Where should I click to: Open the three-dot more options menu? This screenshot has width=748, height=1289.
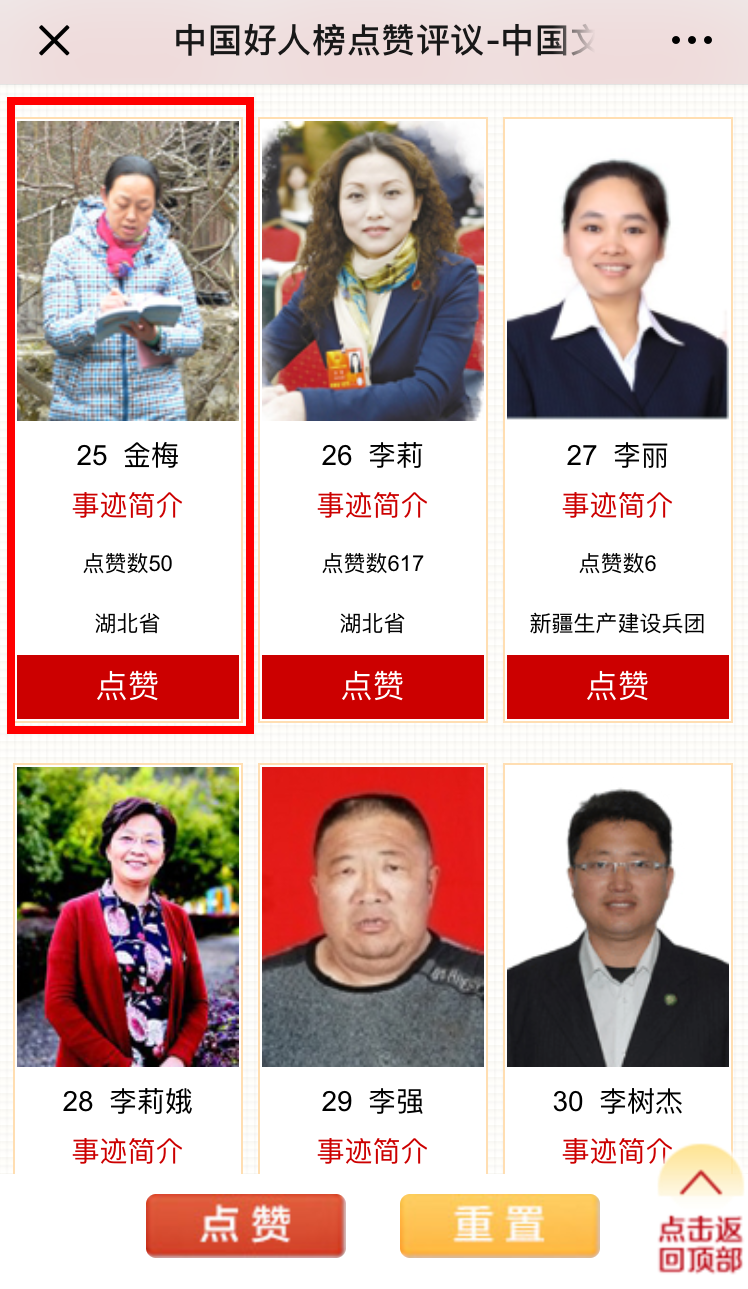point(691,41)
